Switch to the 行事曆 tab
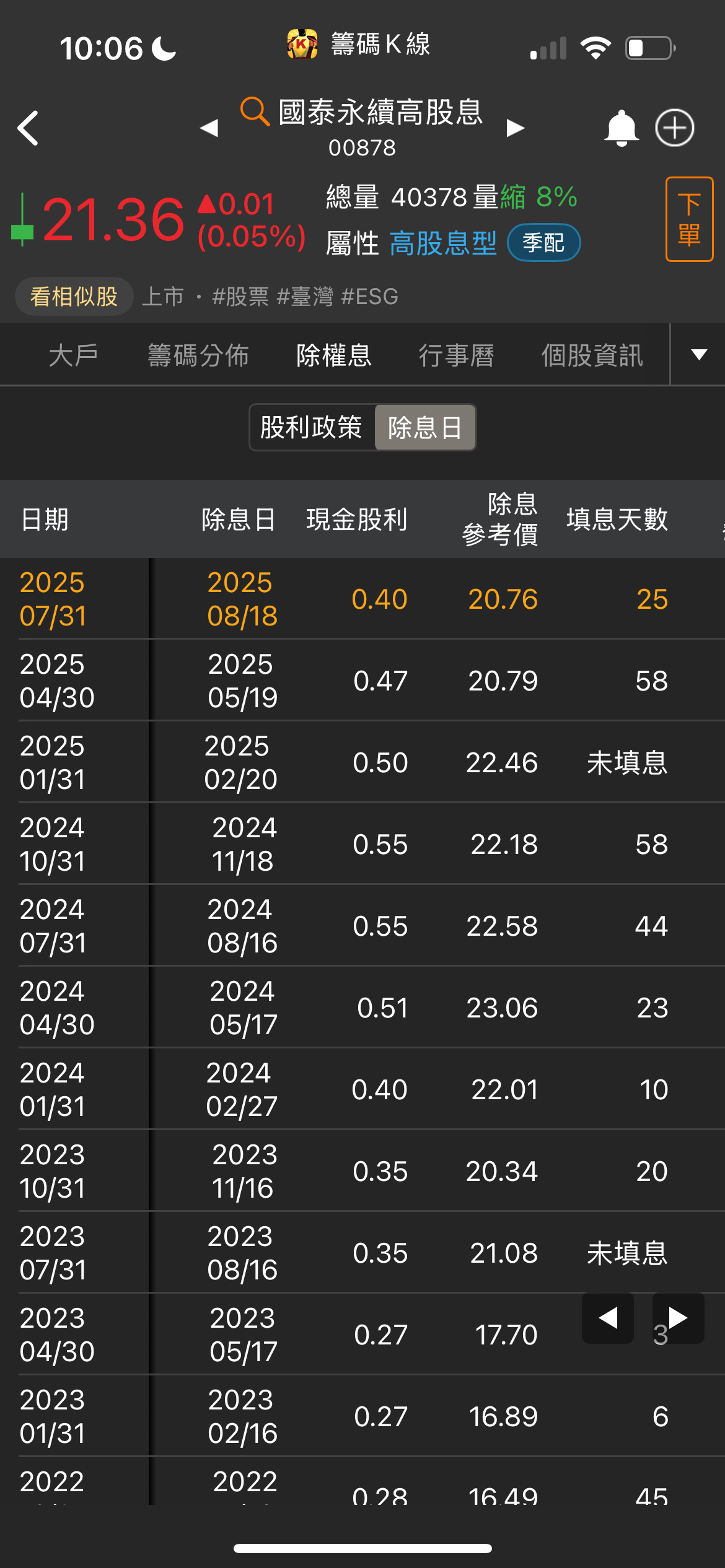This screenshot has height=1568, width=725. [456, 355]
